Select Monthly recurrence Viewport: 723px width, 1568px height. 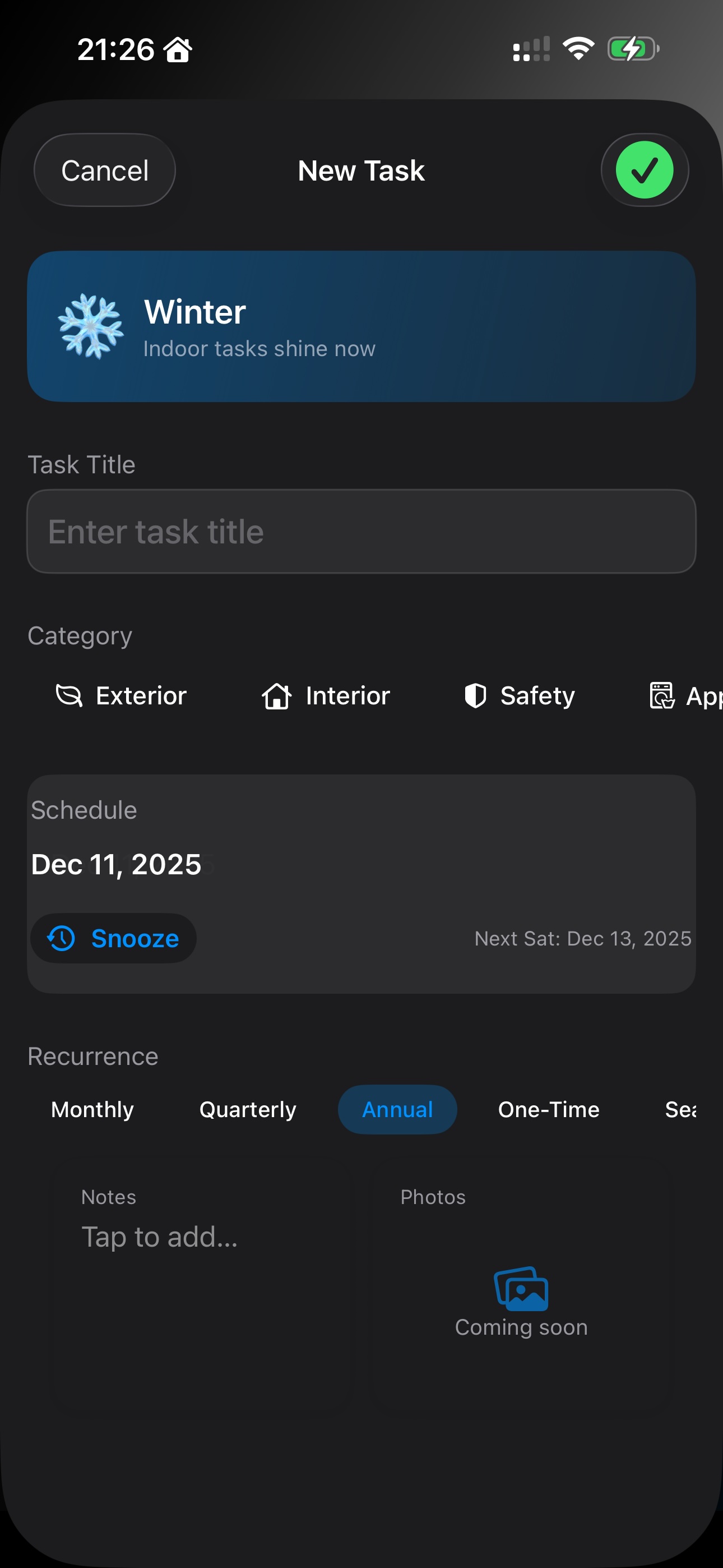[x=92, y=1109]
